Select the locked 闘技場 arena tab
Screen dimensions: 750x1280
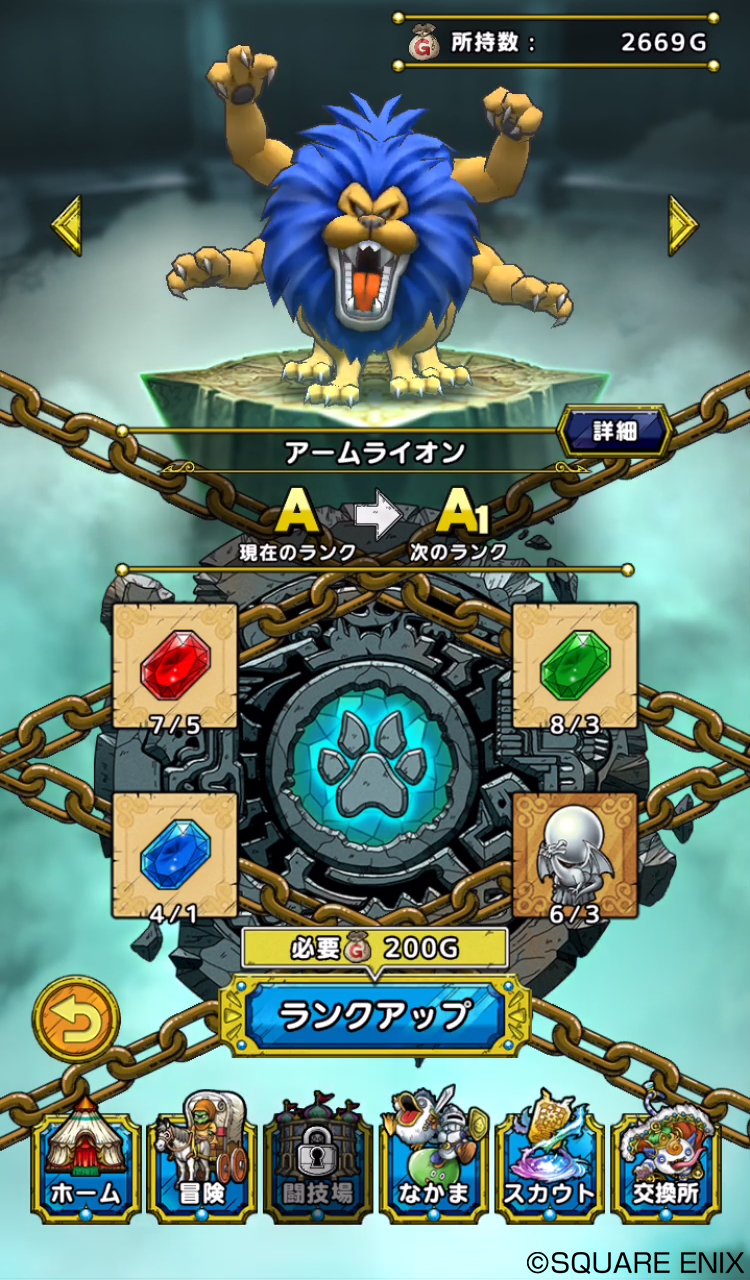[x=318, y=1159]
